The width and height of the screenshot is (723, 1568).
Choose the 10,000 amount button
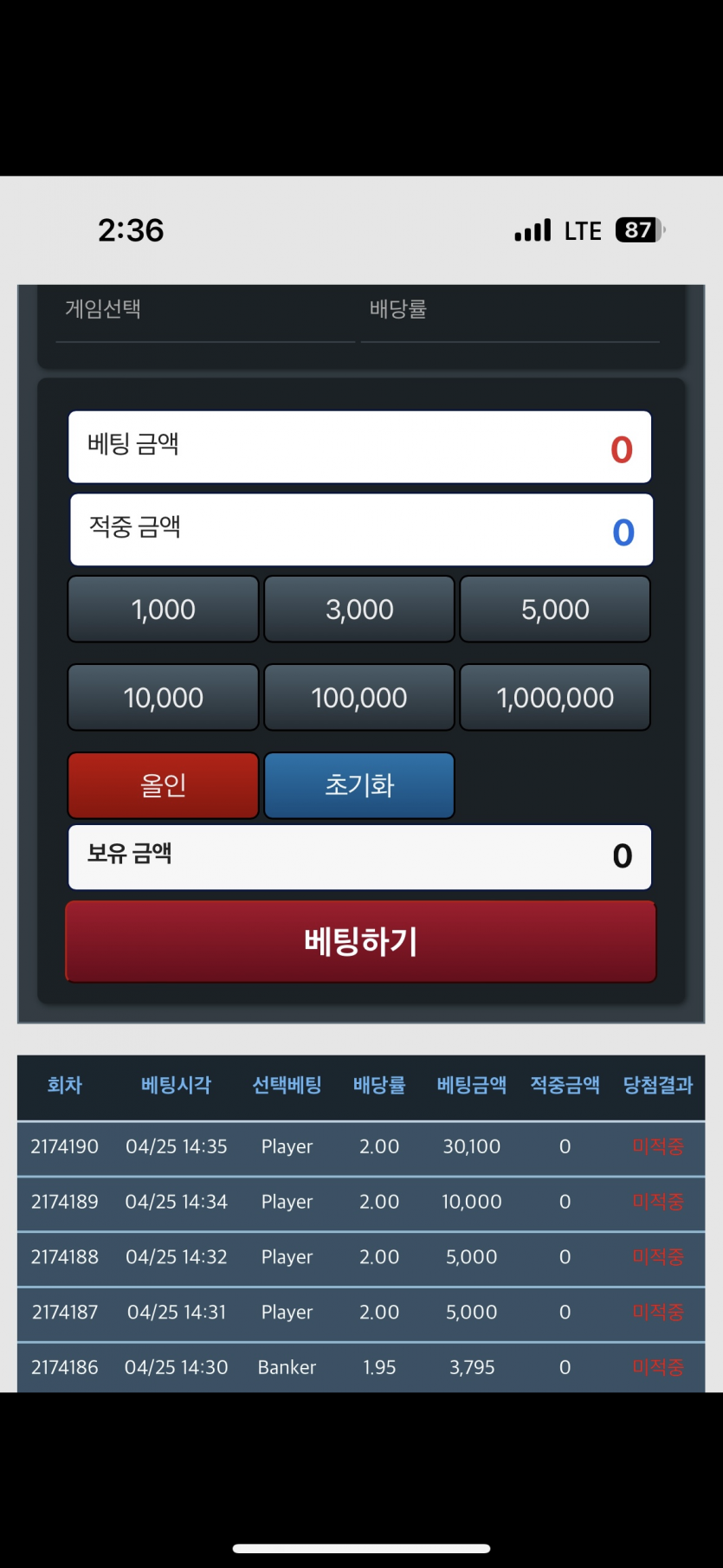[x=163, y=698]
